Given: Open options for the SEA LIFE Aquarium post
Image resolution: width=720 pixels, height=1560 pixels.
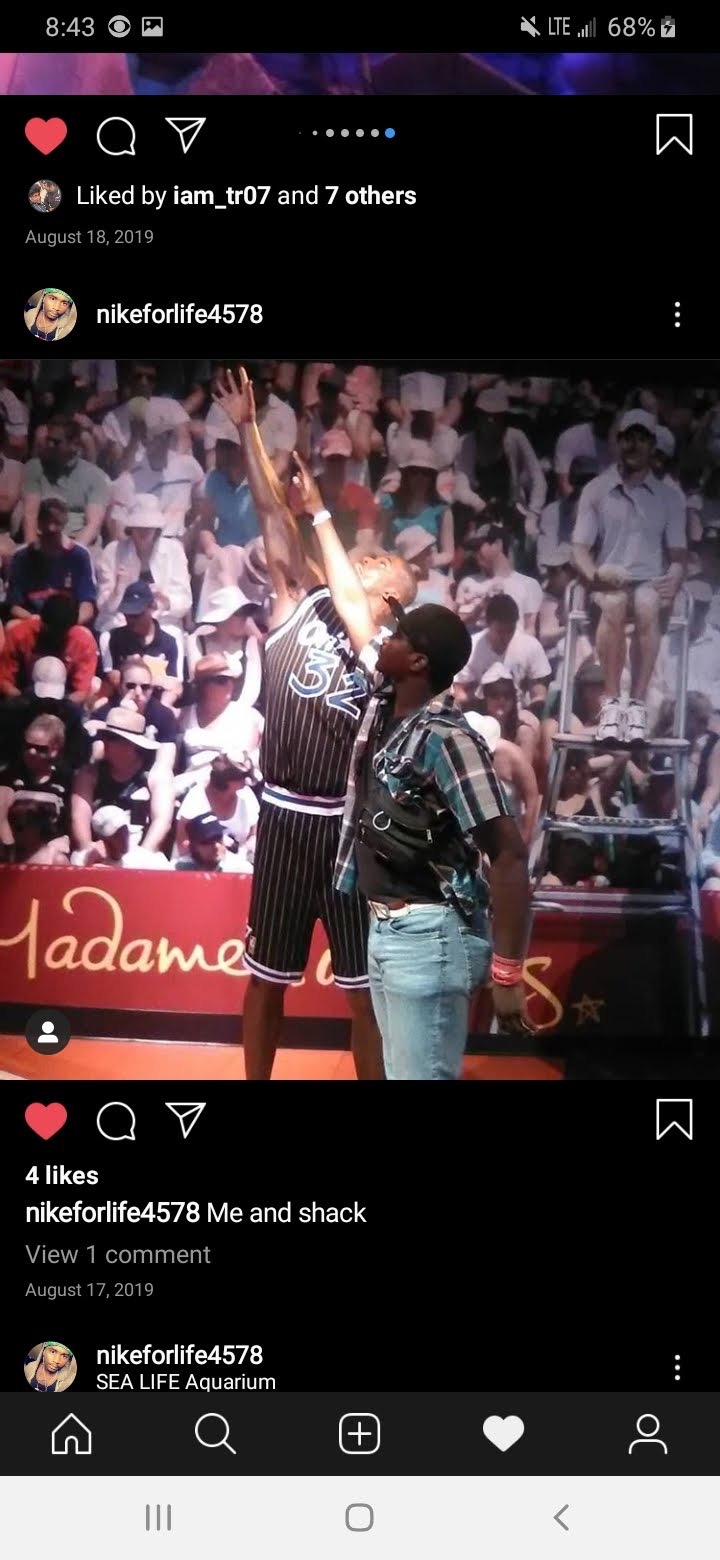Looking at the screenshot, I should [x=677, y=1367].
